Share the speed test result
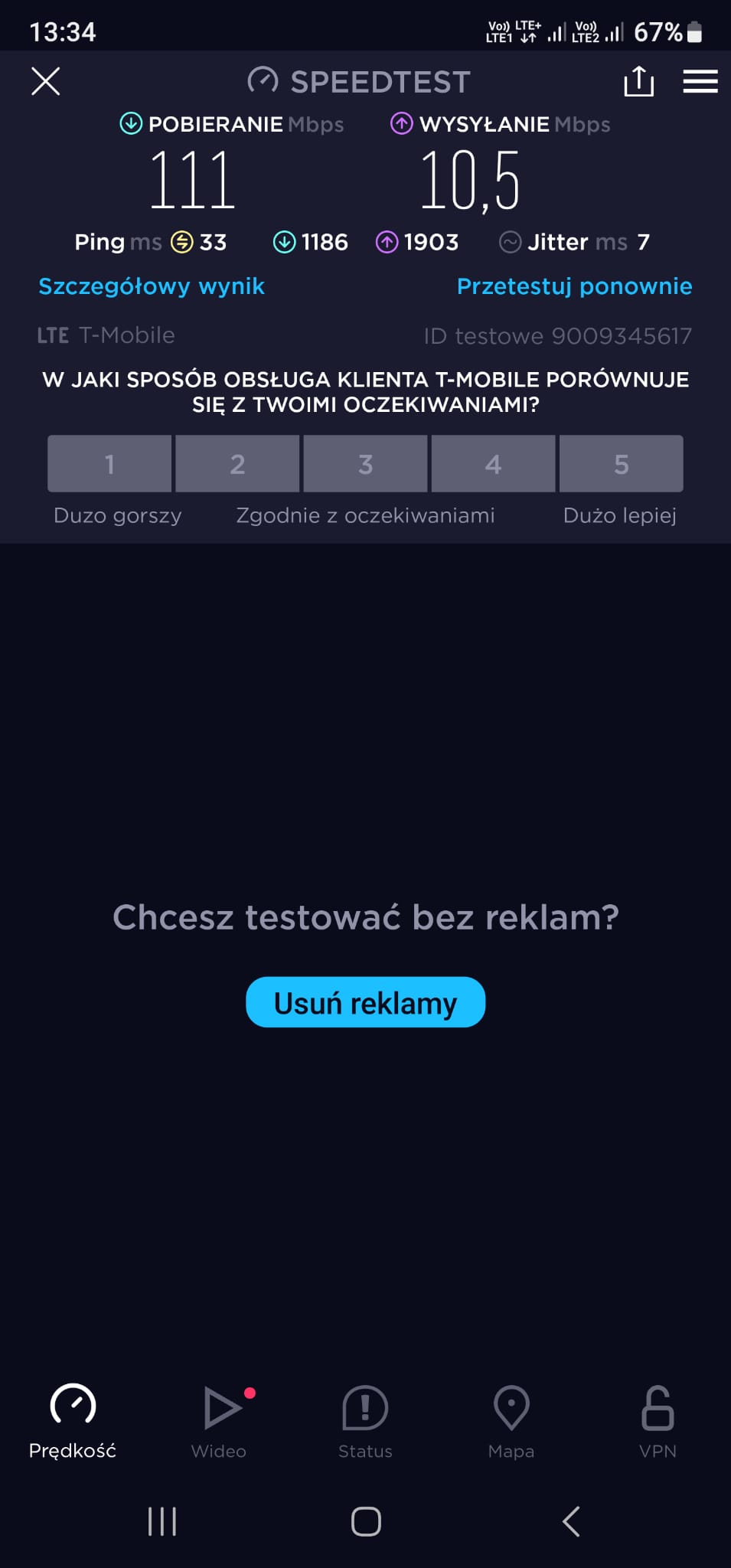Screen dimensions: 731x1568 tap(638, 81)
